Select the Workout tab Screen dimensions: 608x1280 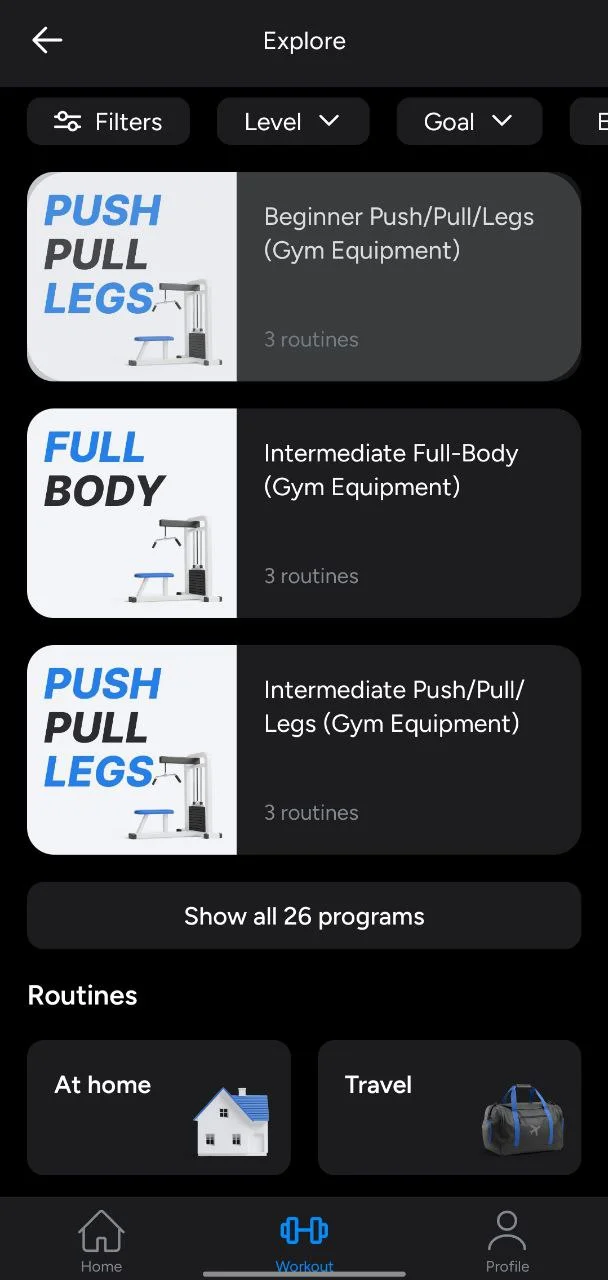304,1241
